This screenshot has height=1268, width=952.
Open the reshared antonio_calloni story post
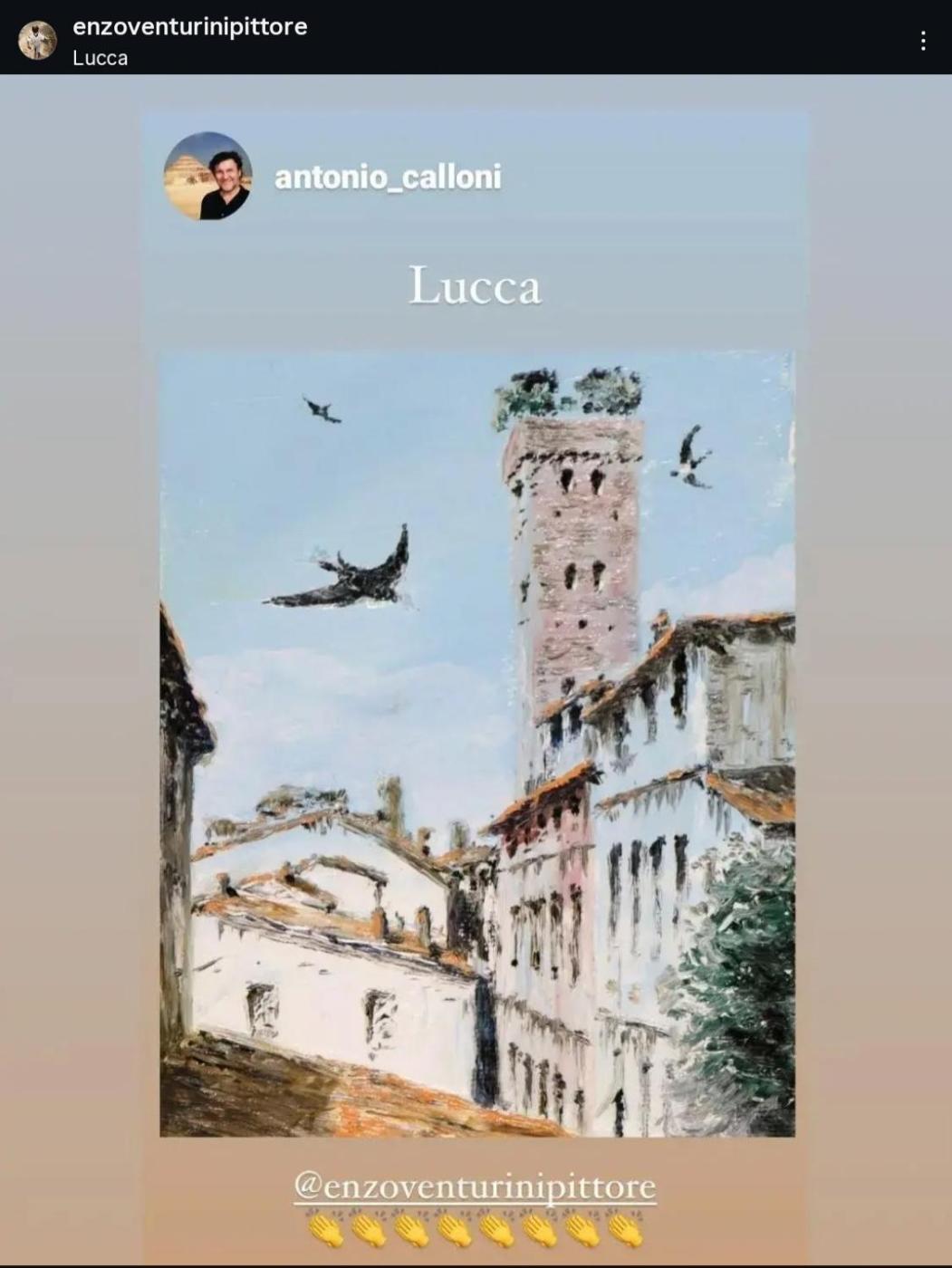pyautogui.click(x=476, y=743)
